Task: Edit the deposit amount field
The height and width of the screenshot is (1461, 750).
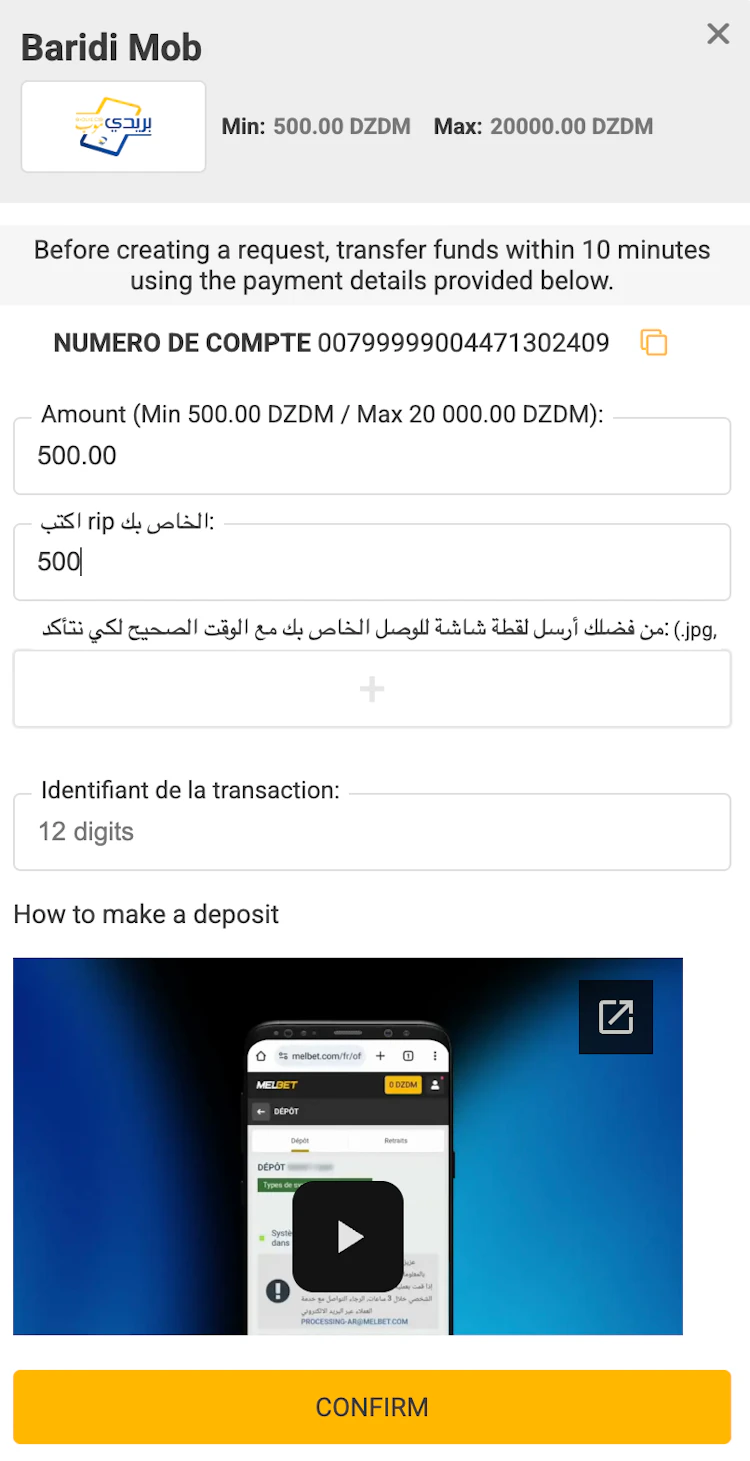Action: click(x=372, y=456)
